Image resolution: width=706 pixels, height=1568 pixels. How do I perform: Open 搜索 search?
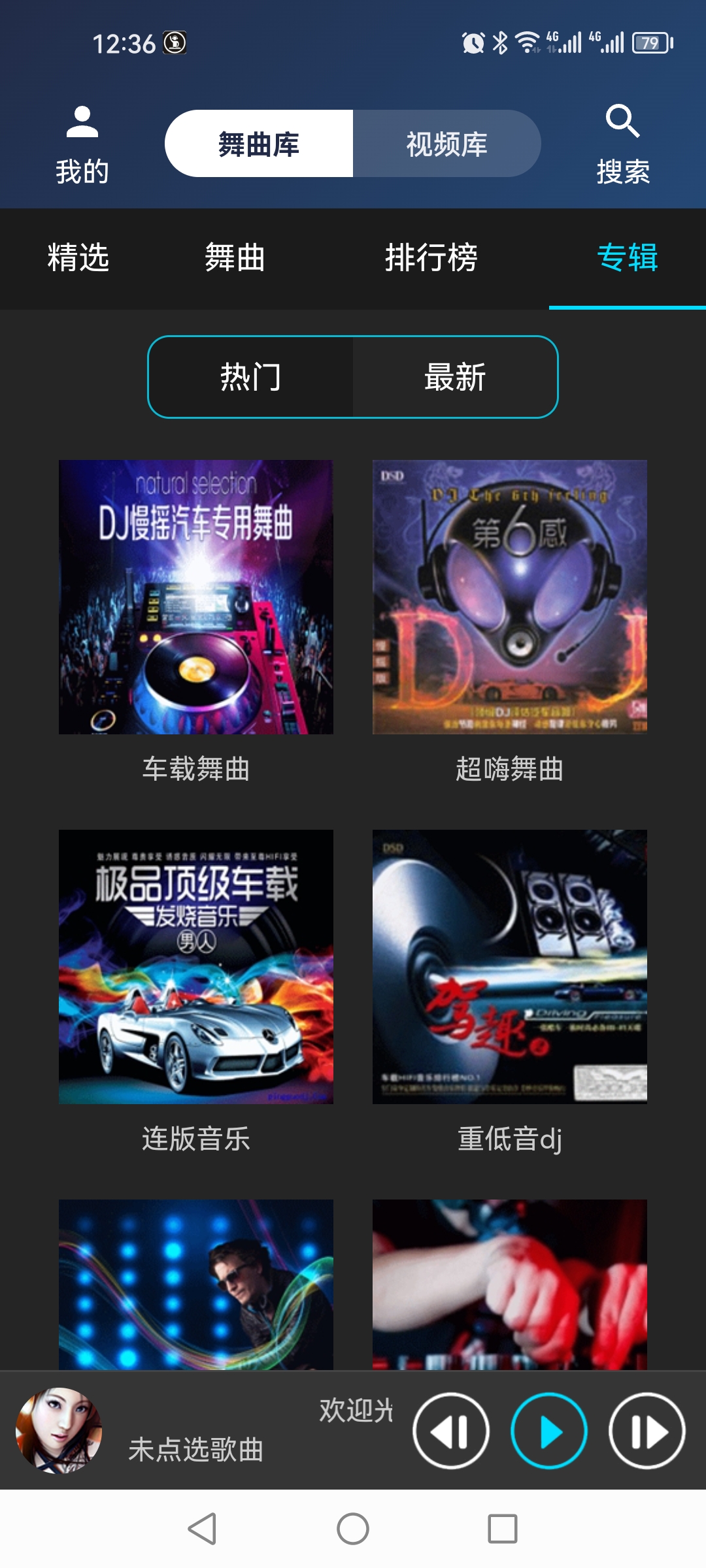click(x=622, y=144)
